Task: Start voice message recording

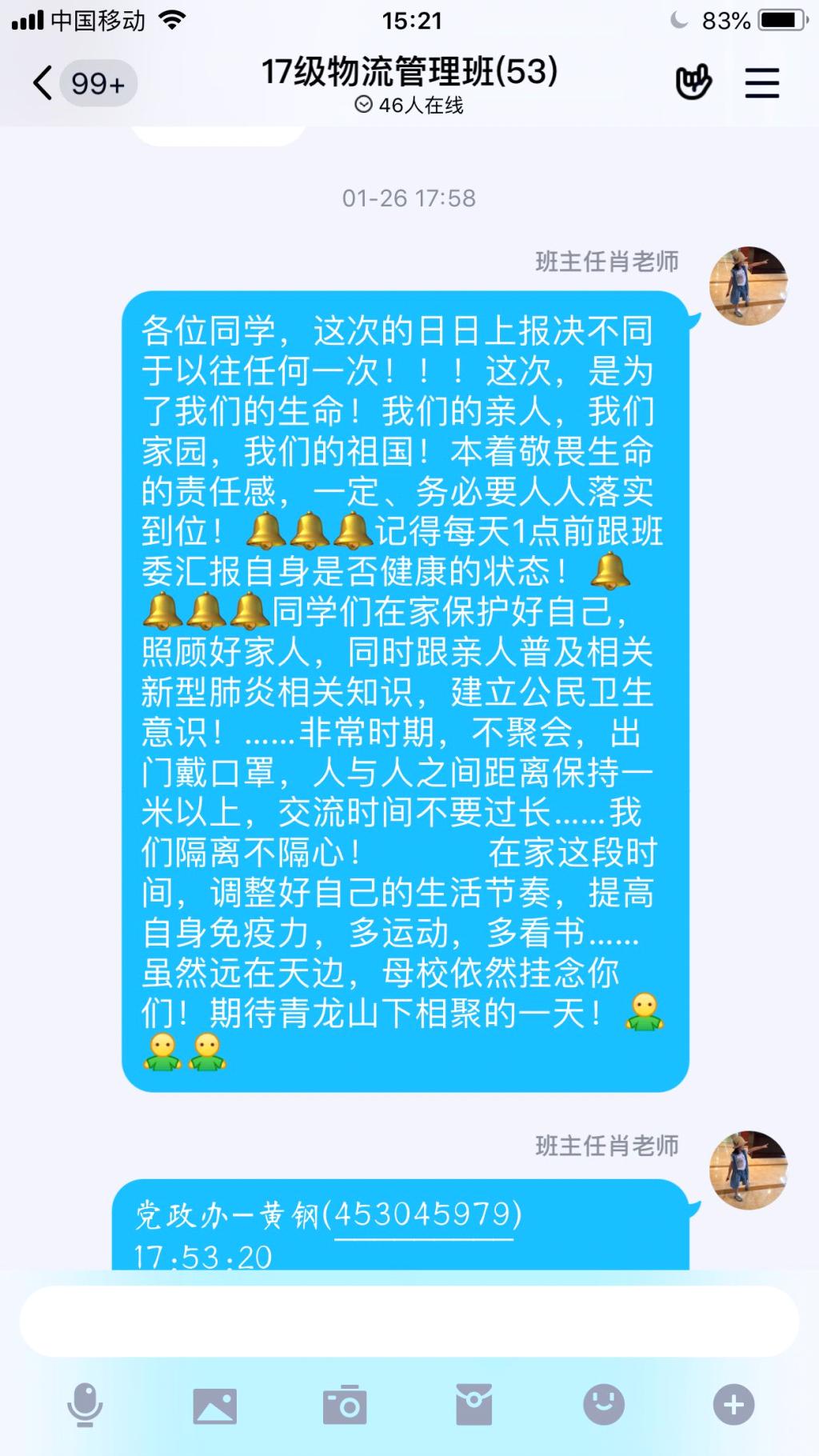Action: (85, 1404)
